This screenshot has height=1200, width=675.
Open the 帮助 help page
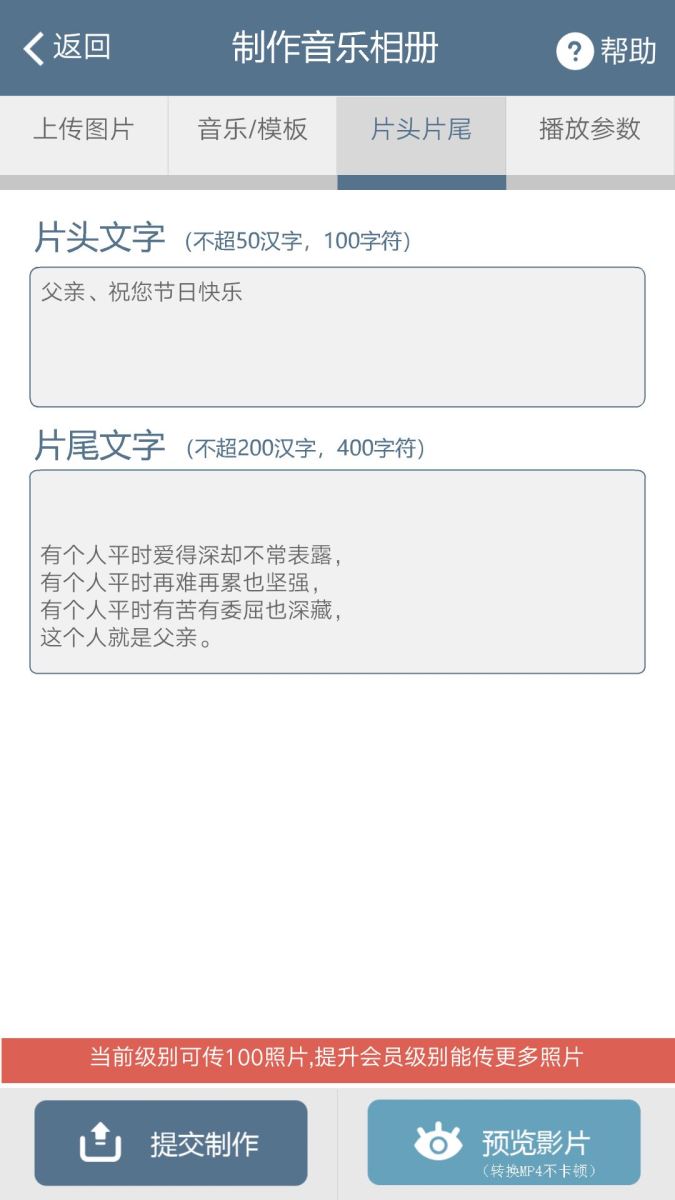point(606,50)
